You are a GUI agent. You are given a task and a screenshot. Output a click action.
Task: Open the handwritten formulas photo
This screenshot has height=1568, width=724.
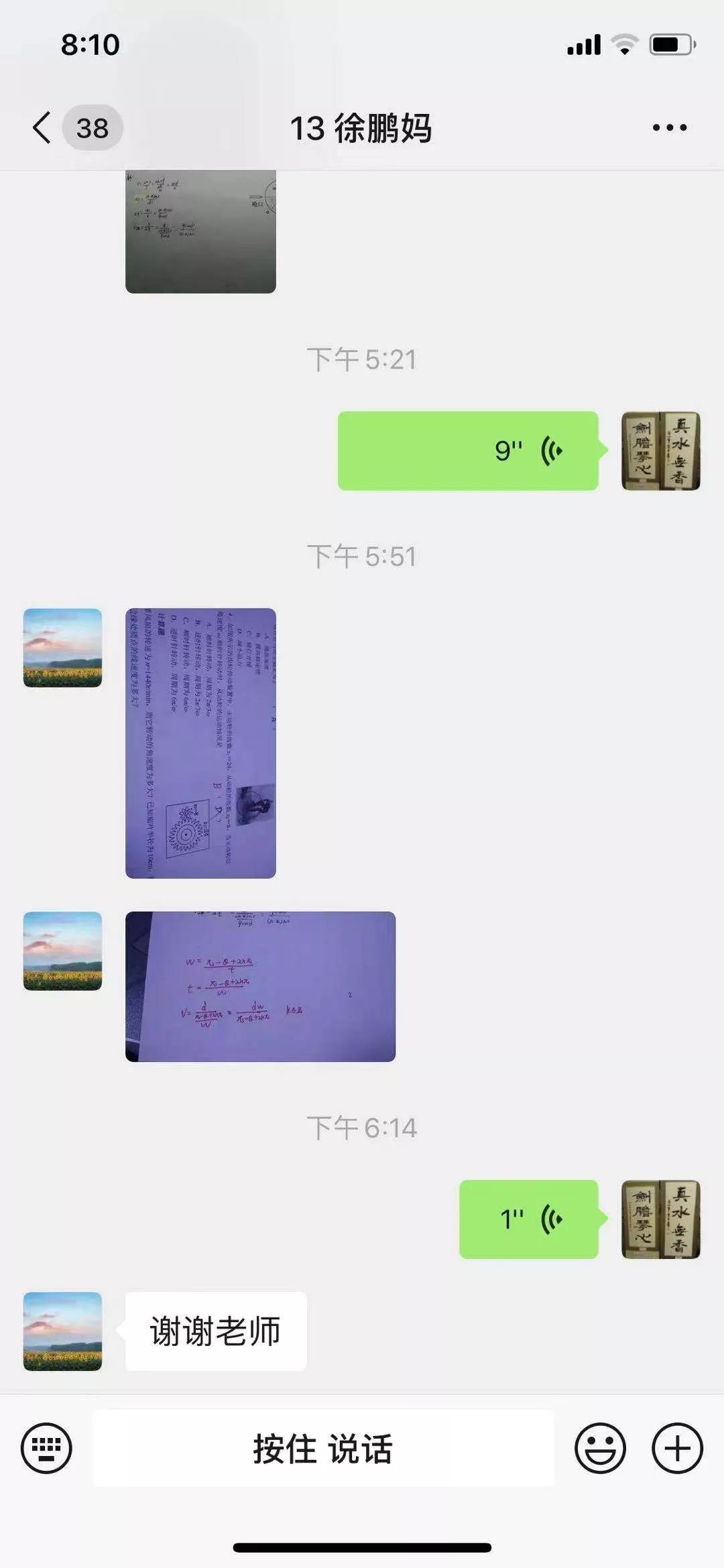point(260,986)
